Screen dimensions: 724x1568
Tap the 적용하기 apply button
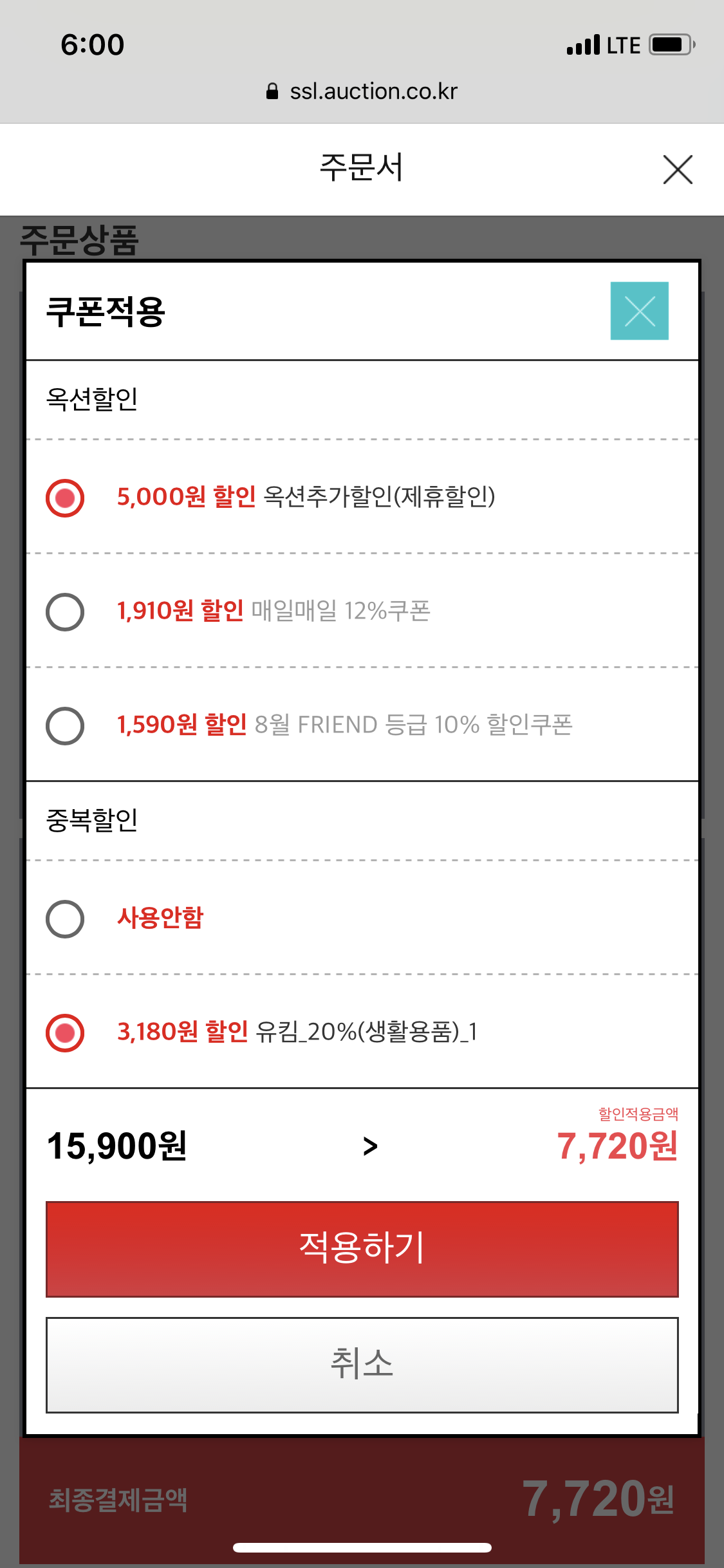pos(362,1249)
